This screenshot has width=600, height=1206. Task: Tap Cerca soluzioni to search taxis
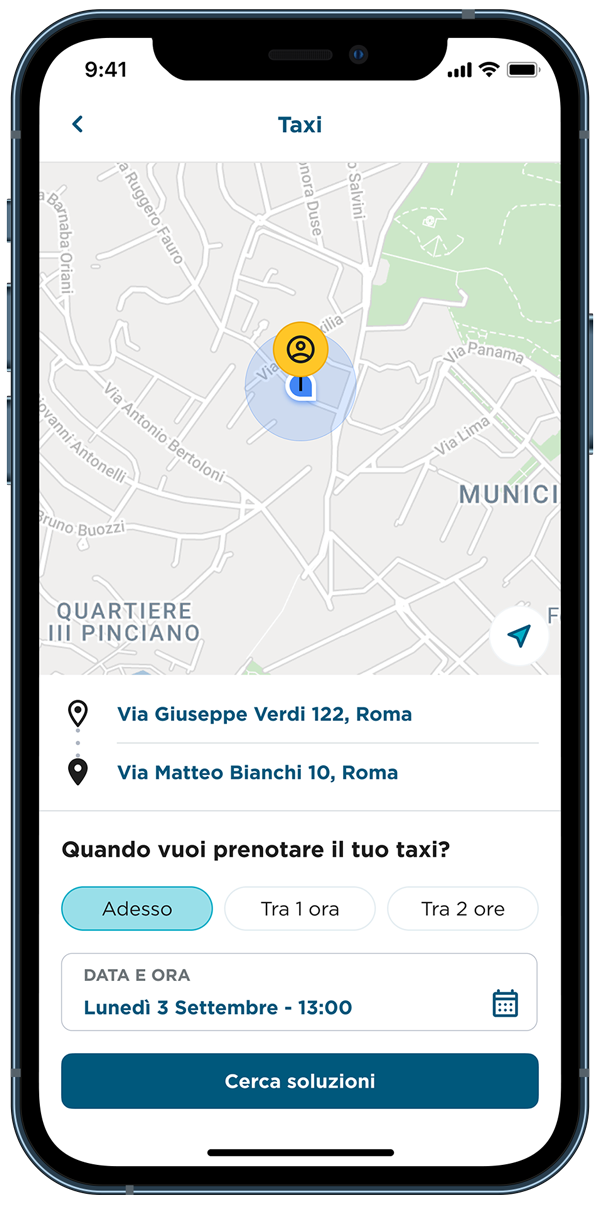tap(300, 1081)
